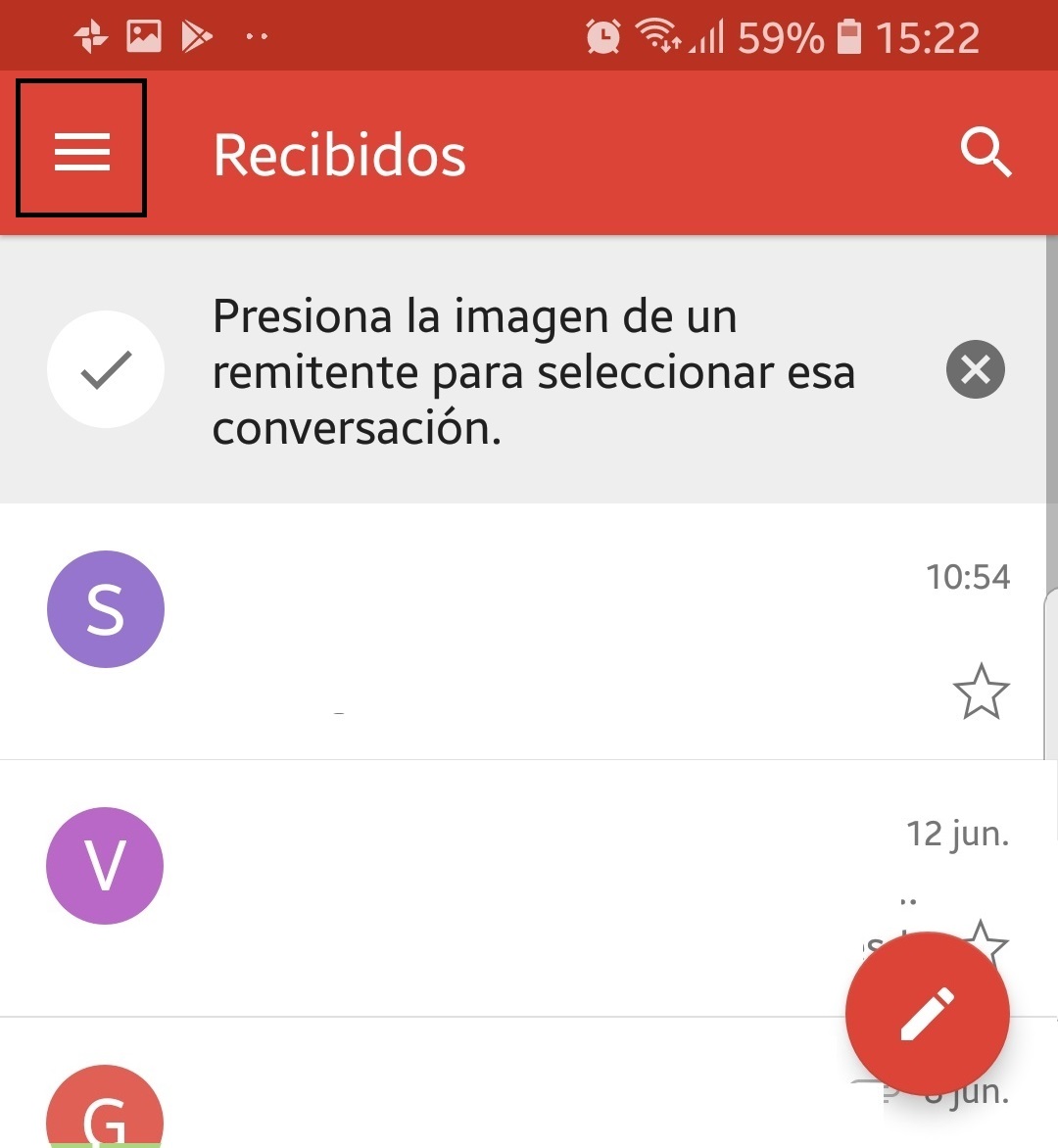Star the email received at 10:54

(x=983, y=693)
